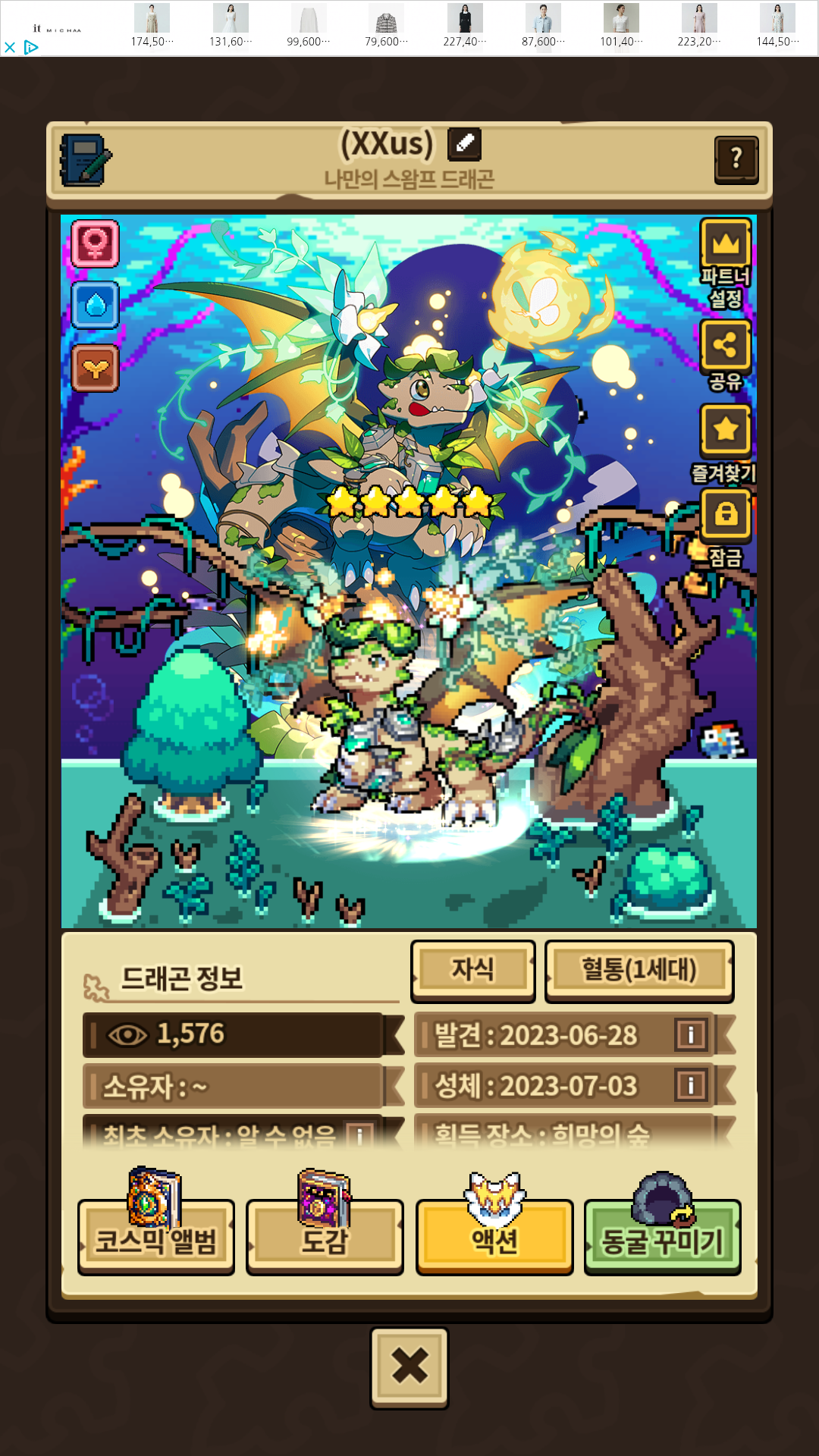This screenshot has width=819, height=1456.
Task: Open 동굴 꾸미기 cave decoration
Action: (662, 1236)
